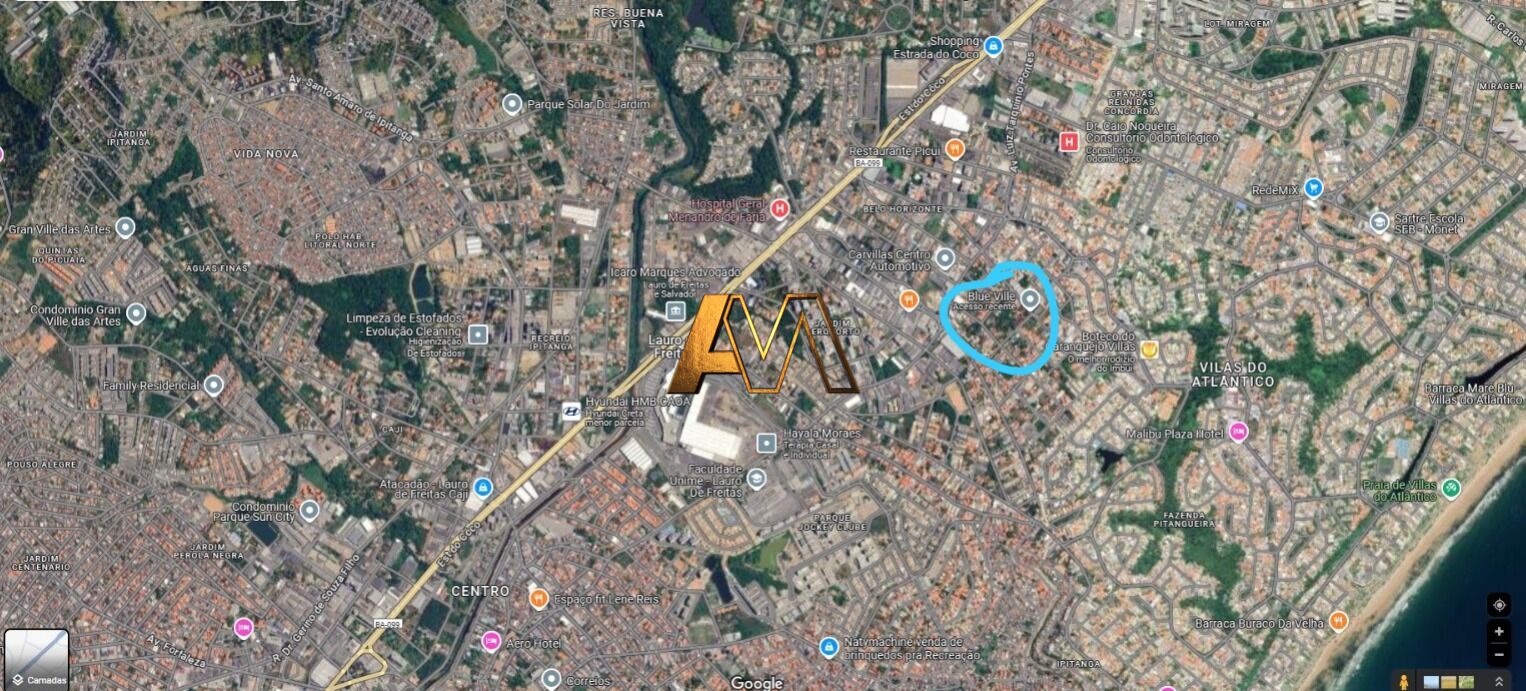Open the Blue Ville place pin
Screen dimensions: 1526x691
pos(1029,298)
